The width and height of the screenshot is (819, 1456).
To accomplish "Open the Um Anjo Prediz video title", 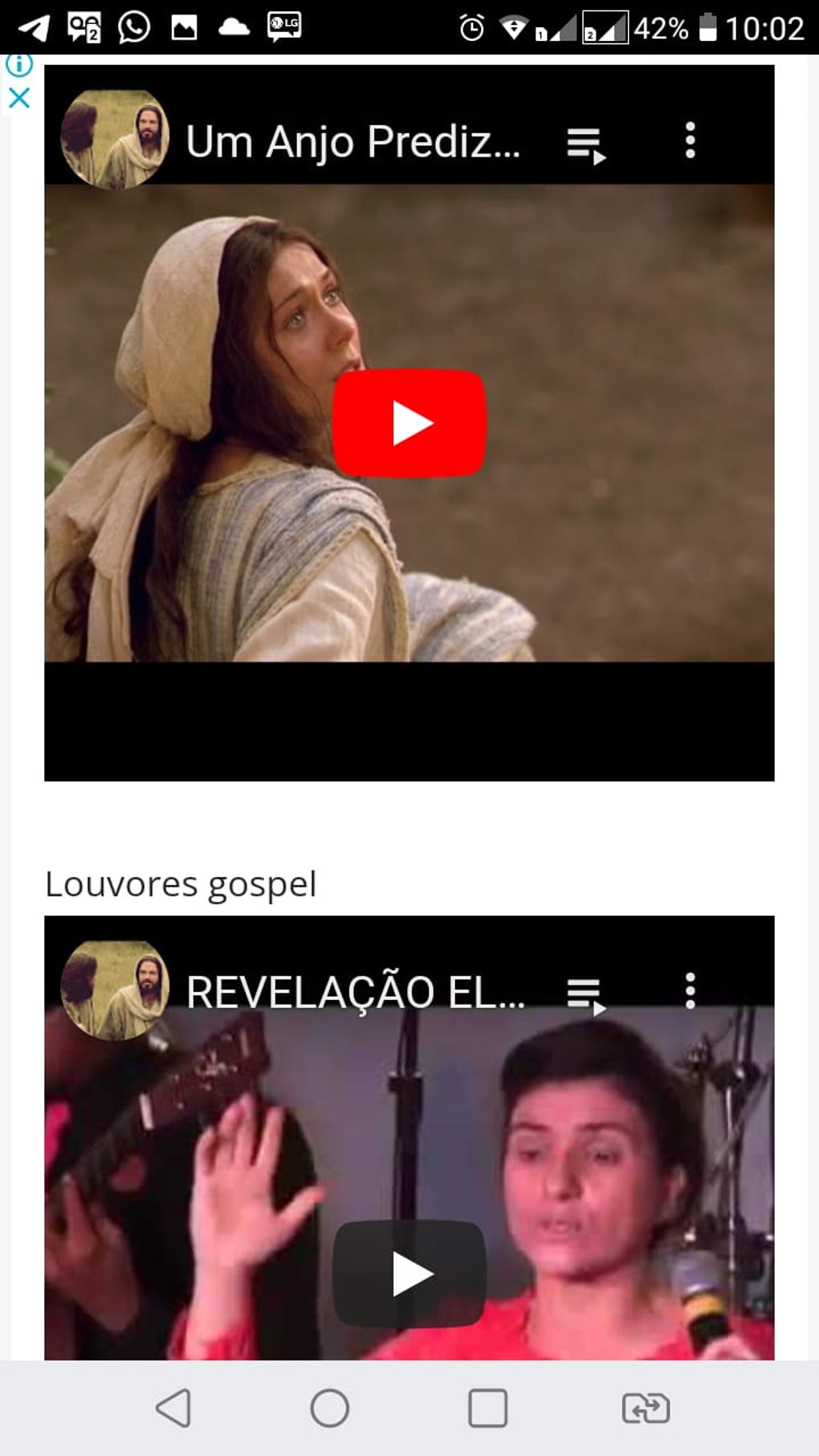I will (x=353, y=142).
